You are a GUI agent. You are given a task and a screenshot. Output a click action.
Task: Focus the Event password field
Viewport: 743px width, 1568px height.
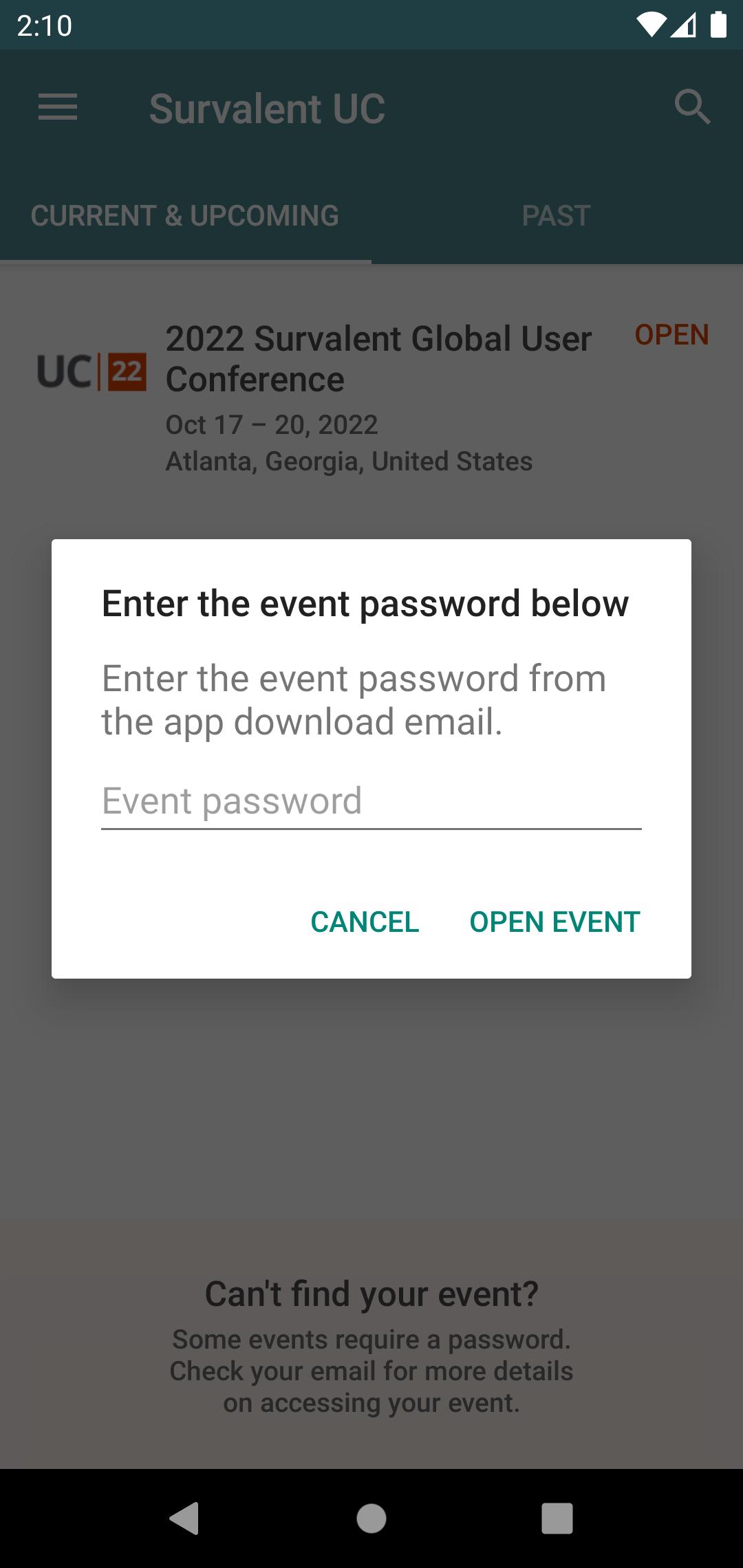pos(370,802)
